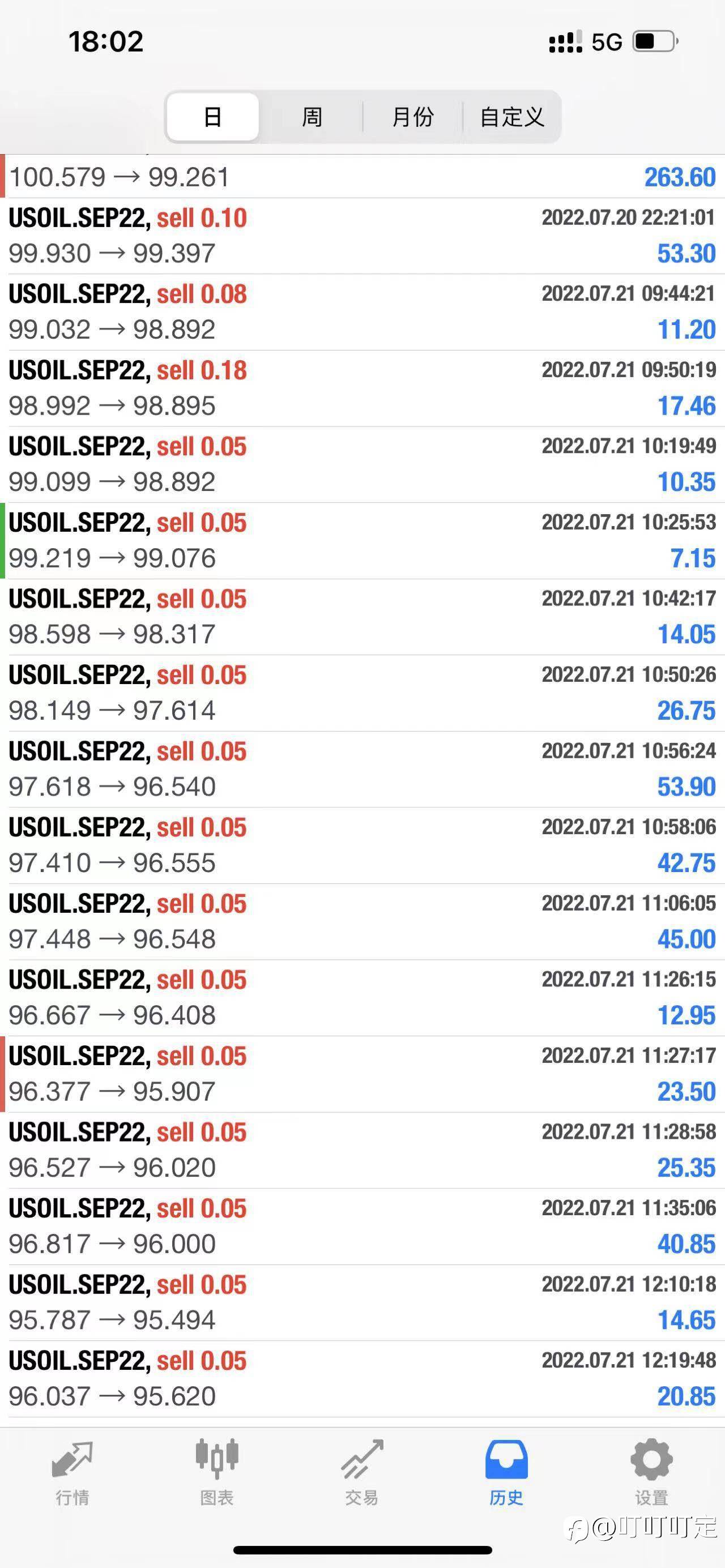
Task: Expand the trade with profit 40.85
Action: pos(362,1226)
